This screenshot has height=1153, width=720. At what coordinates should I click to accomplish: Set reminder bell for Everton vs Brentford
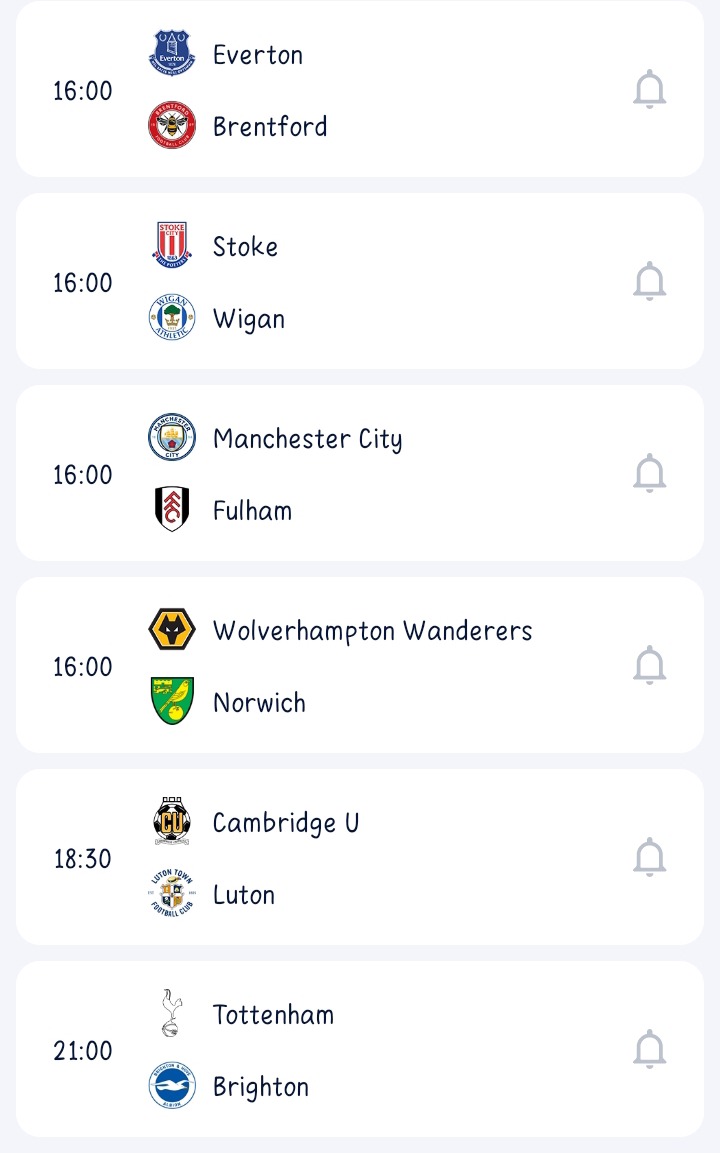(x=649, y=90)
